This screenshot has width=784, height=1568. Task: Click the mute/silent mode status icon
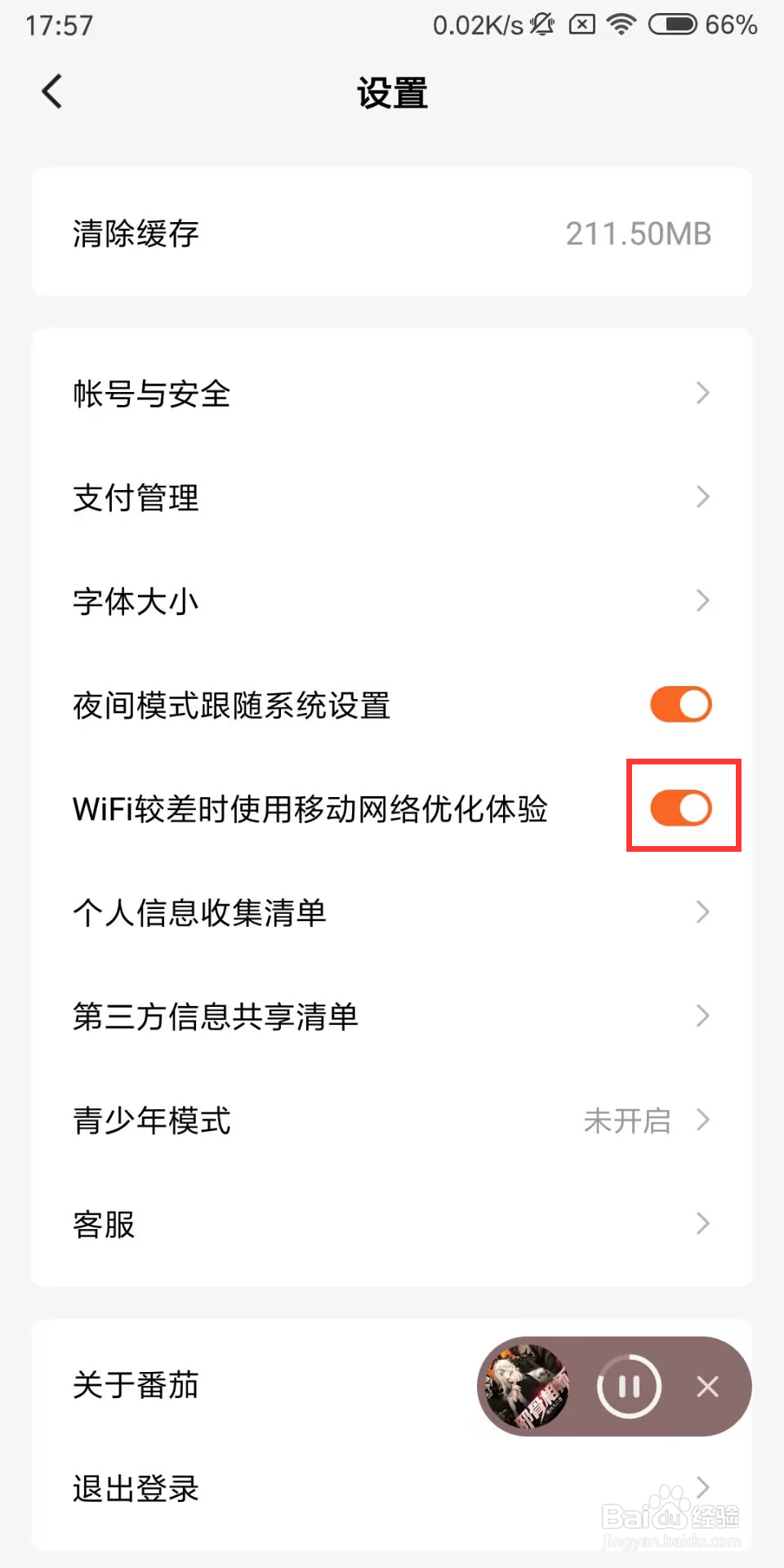click(543, 23)
